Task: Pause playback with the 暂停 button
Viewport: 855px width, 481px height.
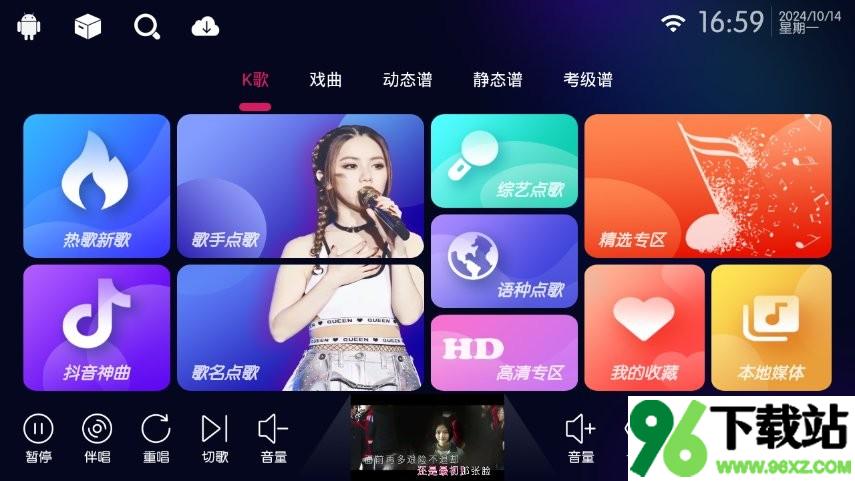Action: pyautogui.click(x=38, y=438)
